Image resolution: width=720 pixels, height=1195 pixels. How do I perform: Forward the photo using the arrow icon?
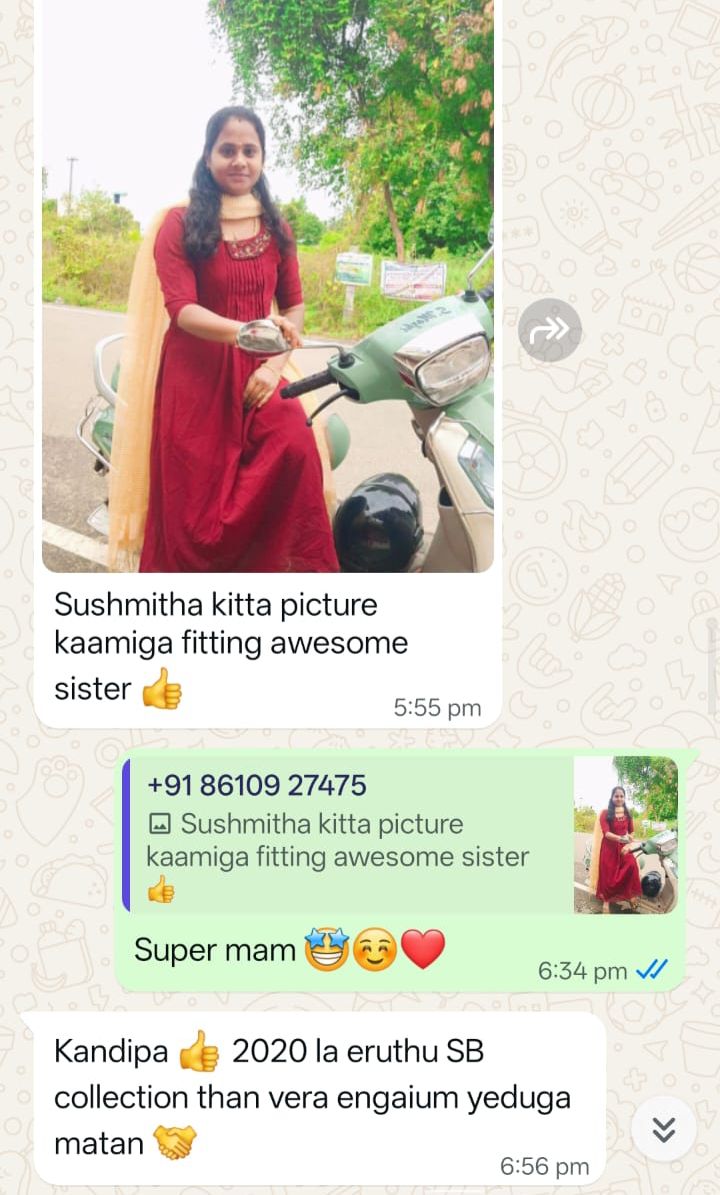tap(549, 330)
